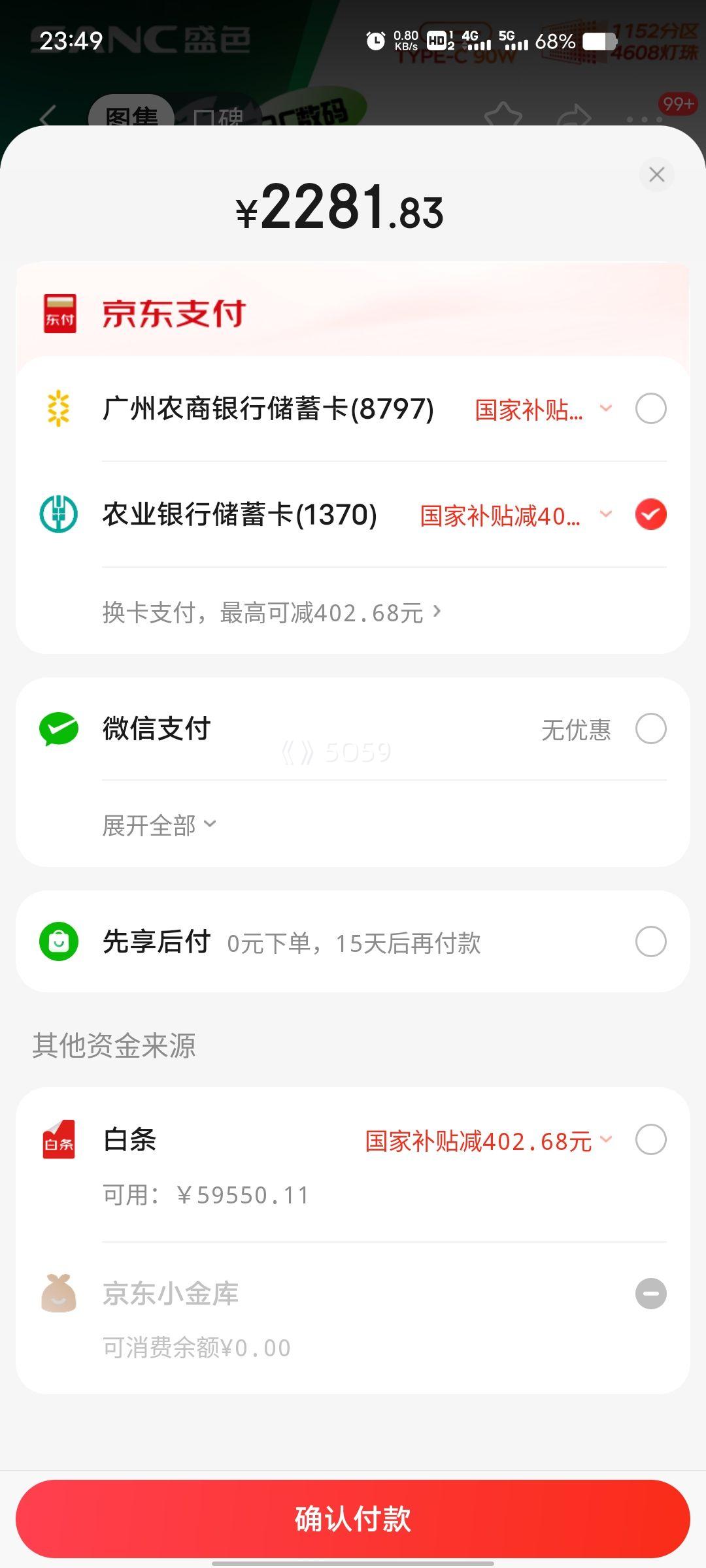Viewport: 706px width, 1568px height.
Task: Open 换卡支付 最高可减402.68元 link
Action: [x=271, y=613]
